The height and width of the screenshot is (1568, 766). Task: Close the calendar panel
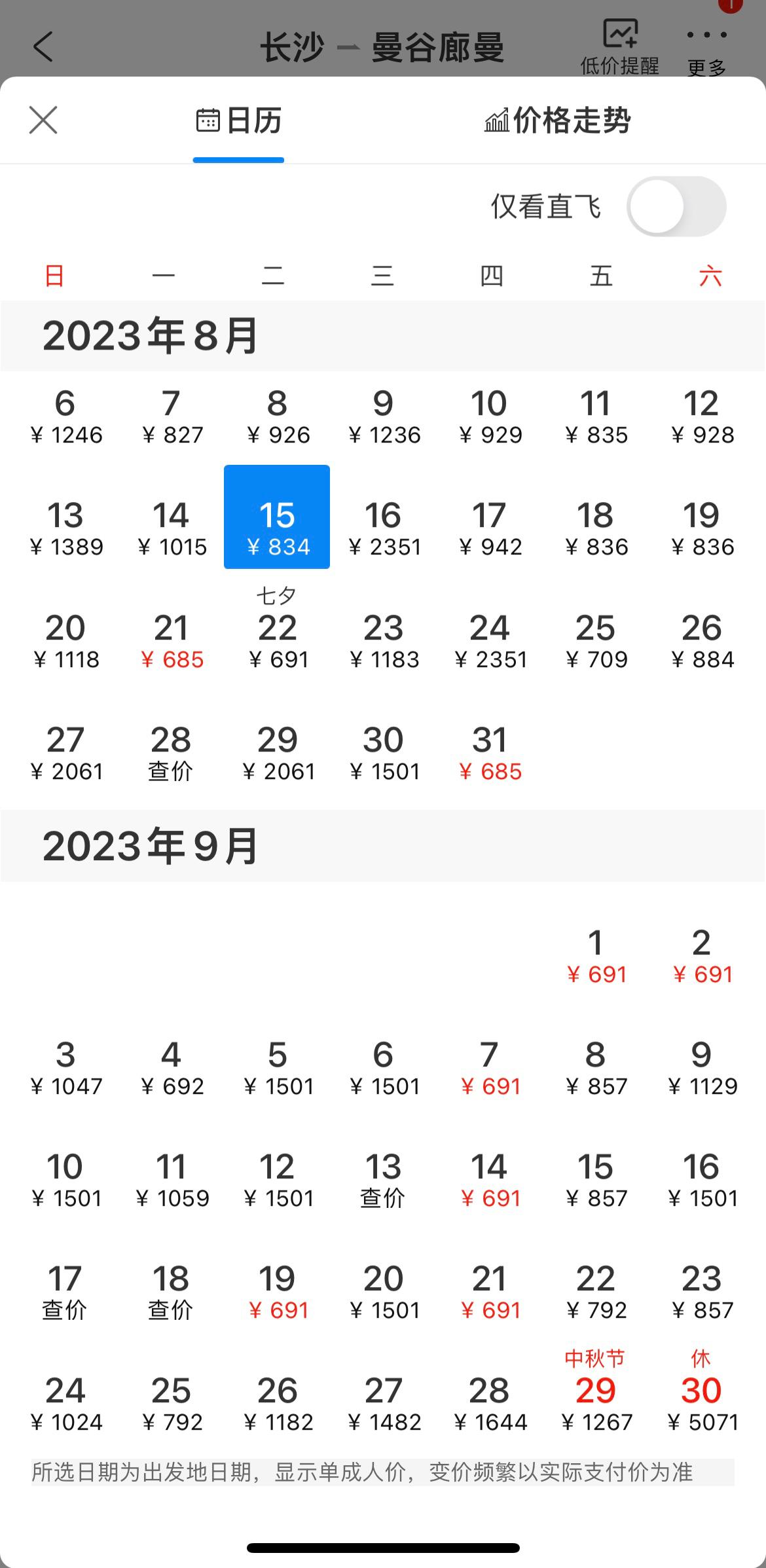(43, 120)
